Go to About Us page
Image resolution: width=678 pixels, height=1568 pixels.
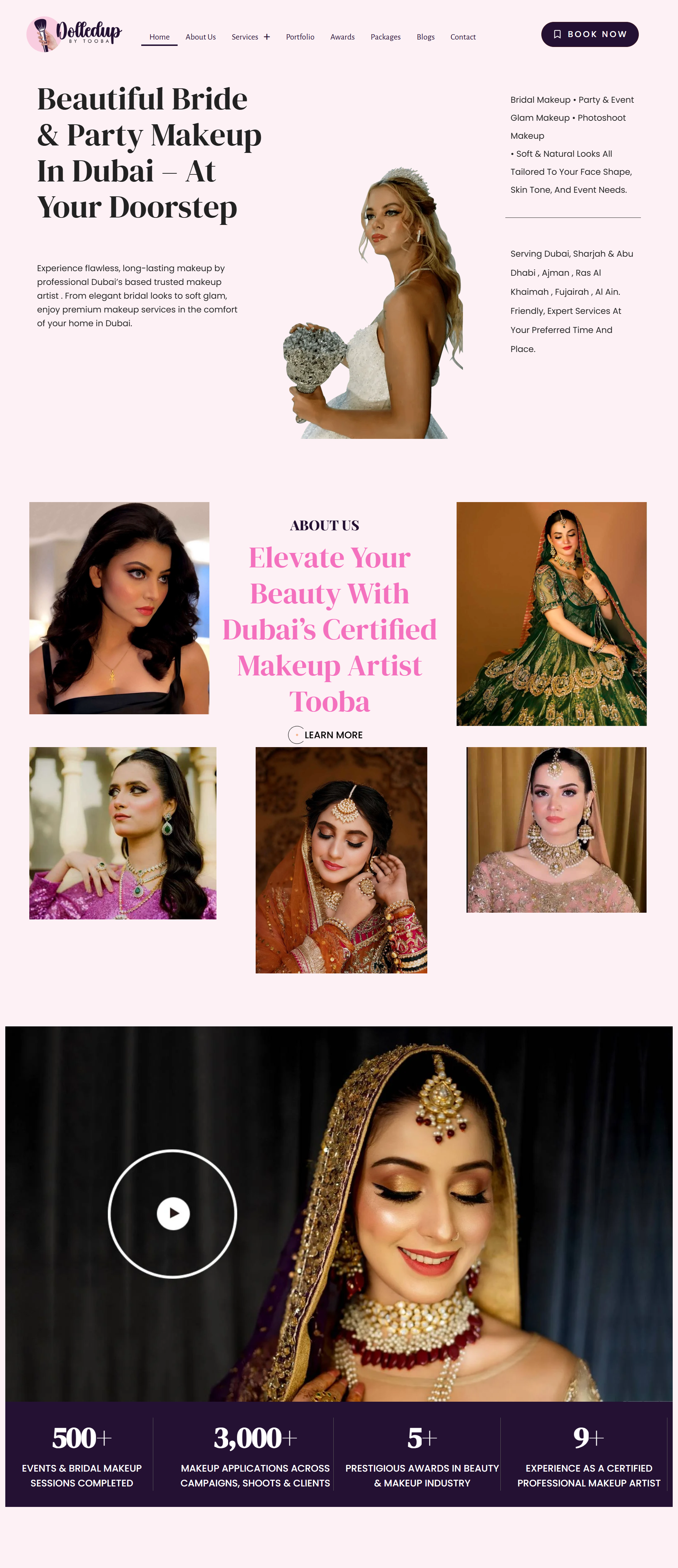(200, 37)
